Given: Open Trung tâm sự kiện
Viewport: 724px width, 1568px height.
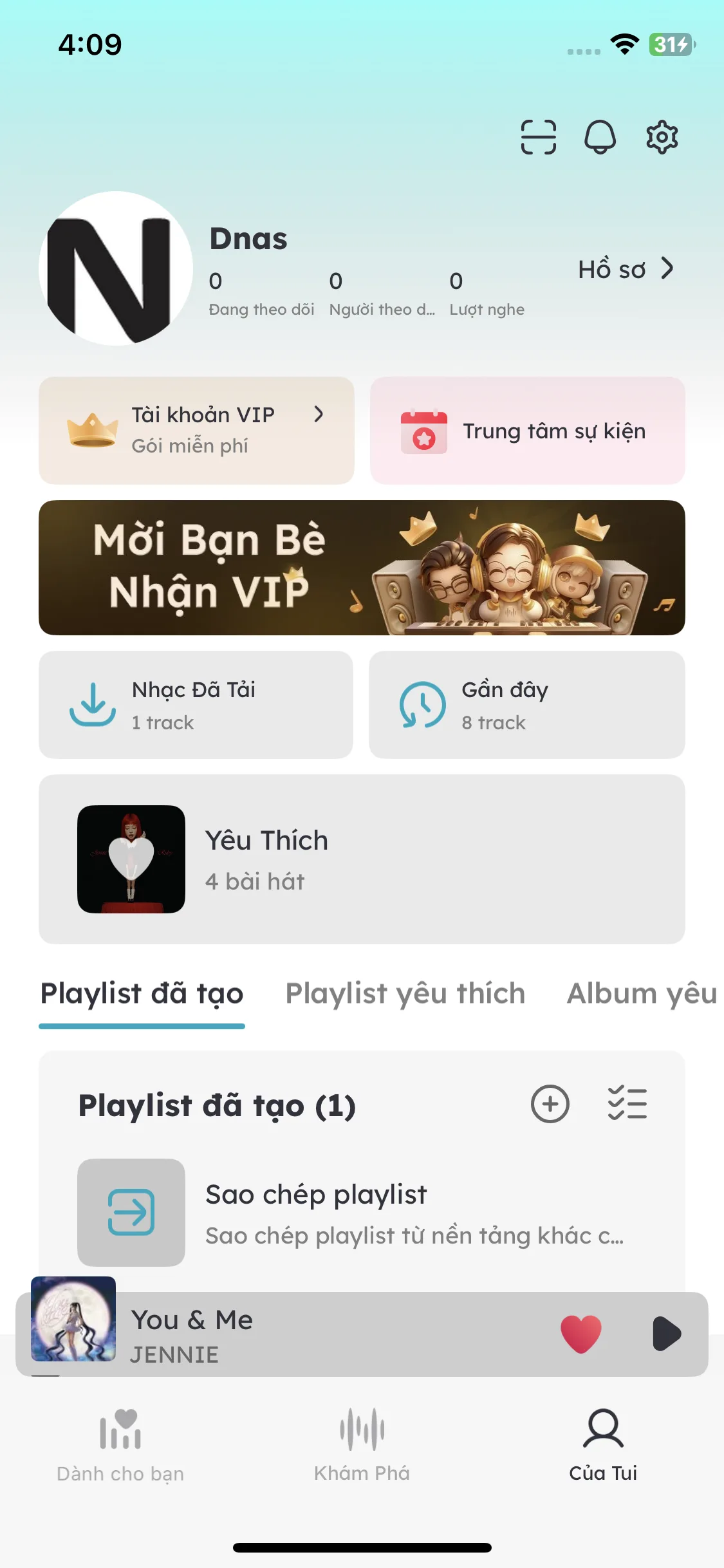Looking at the screenshot, I should point(527,430).
